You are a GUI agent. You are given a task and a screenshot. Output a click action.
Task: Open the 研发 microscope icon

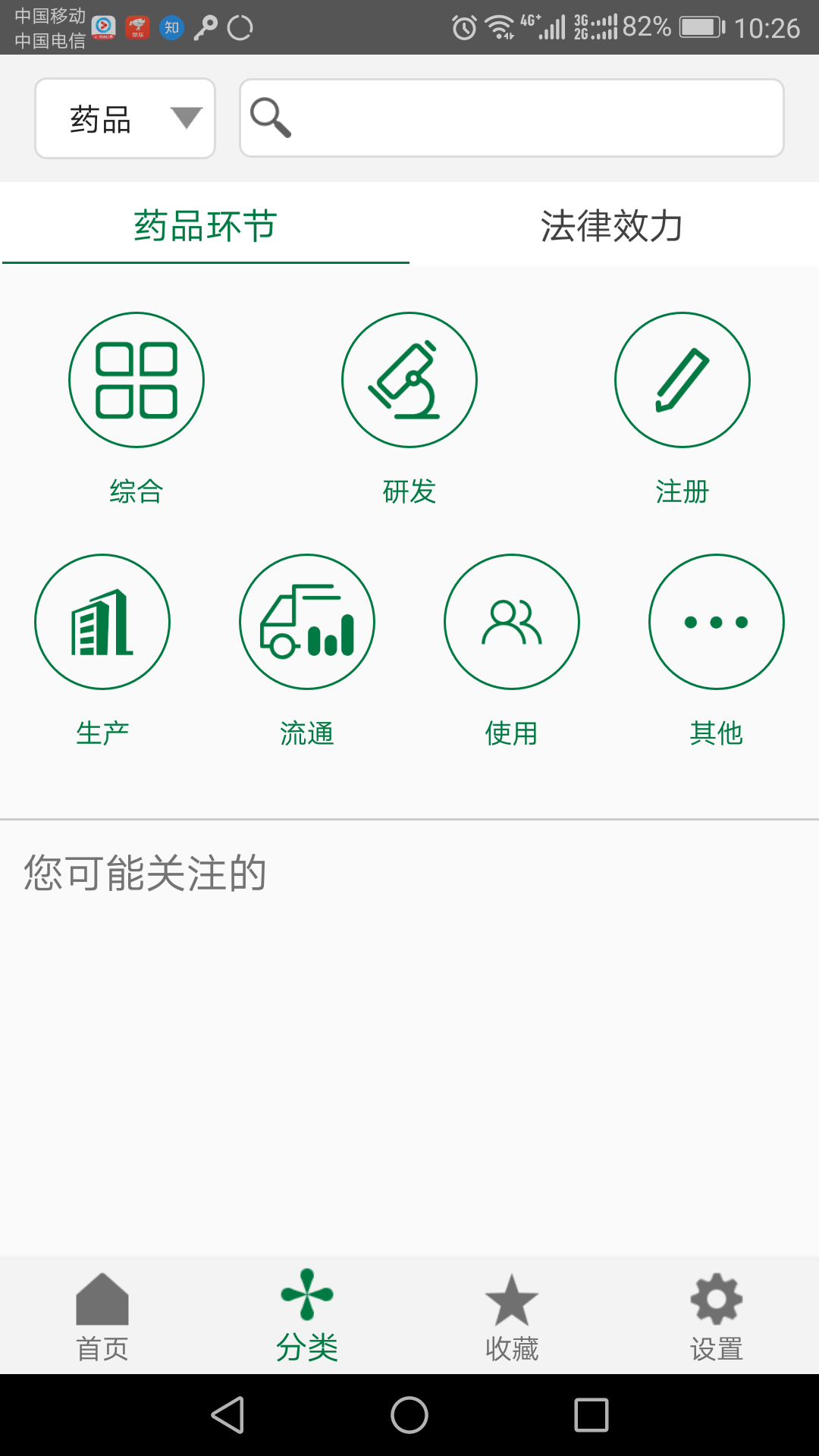[409, 379]
